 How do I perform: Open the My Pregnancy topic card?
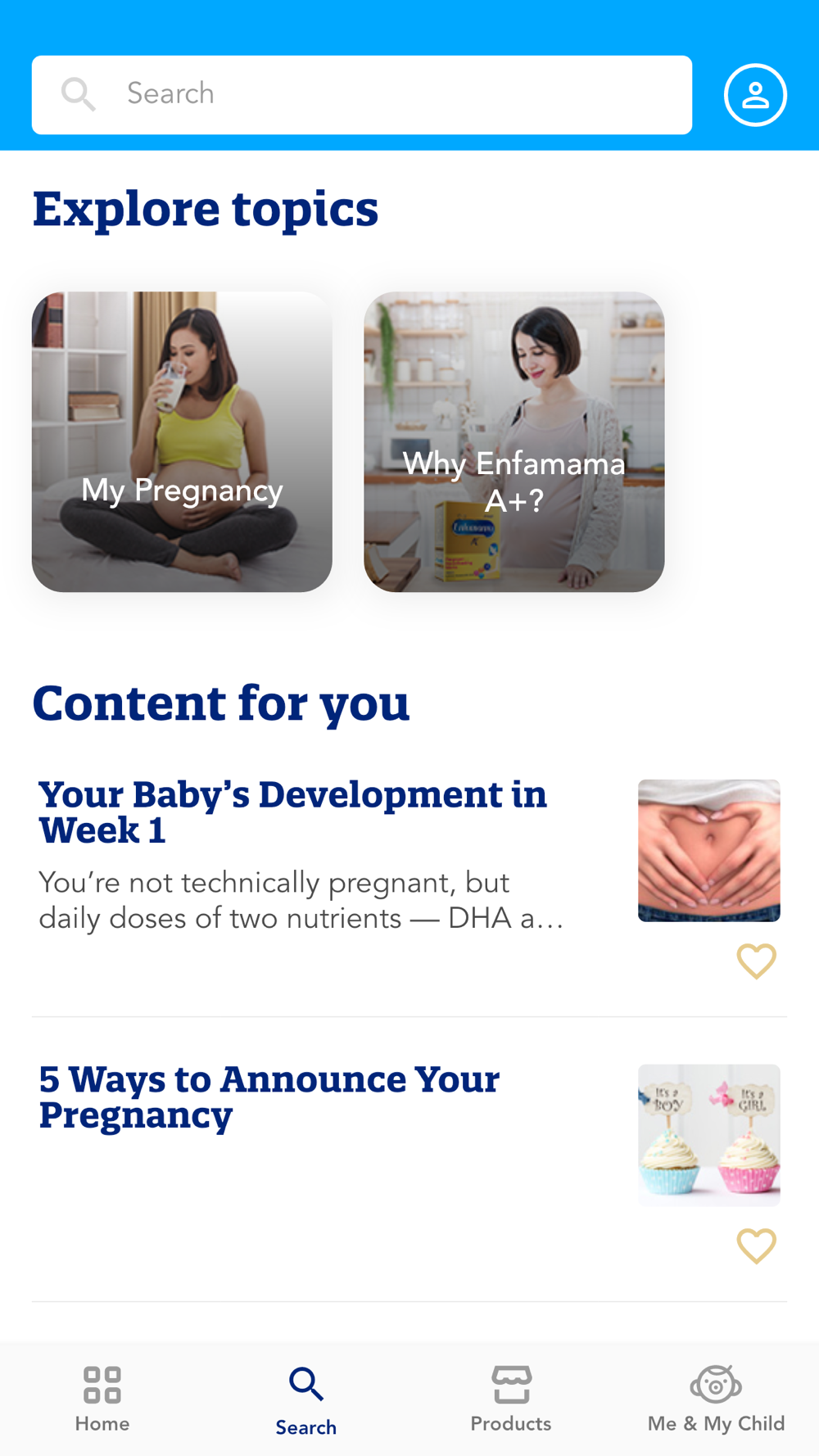(182, 441)
